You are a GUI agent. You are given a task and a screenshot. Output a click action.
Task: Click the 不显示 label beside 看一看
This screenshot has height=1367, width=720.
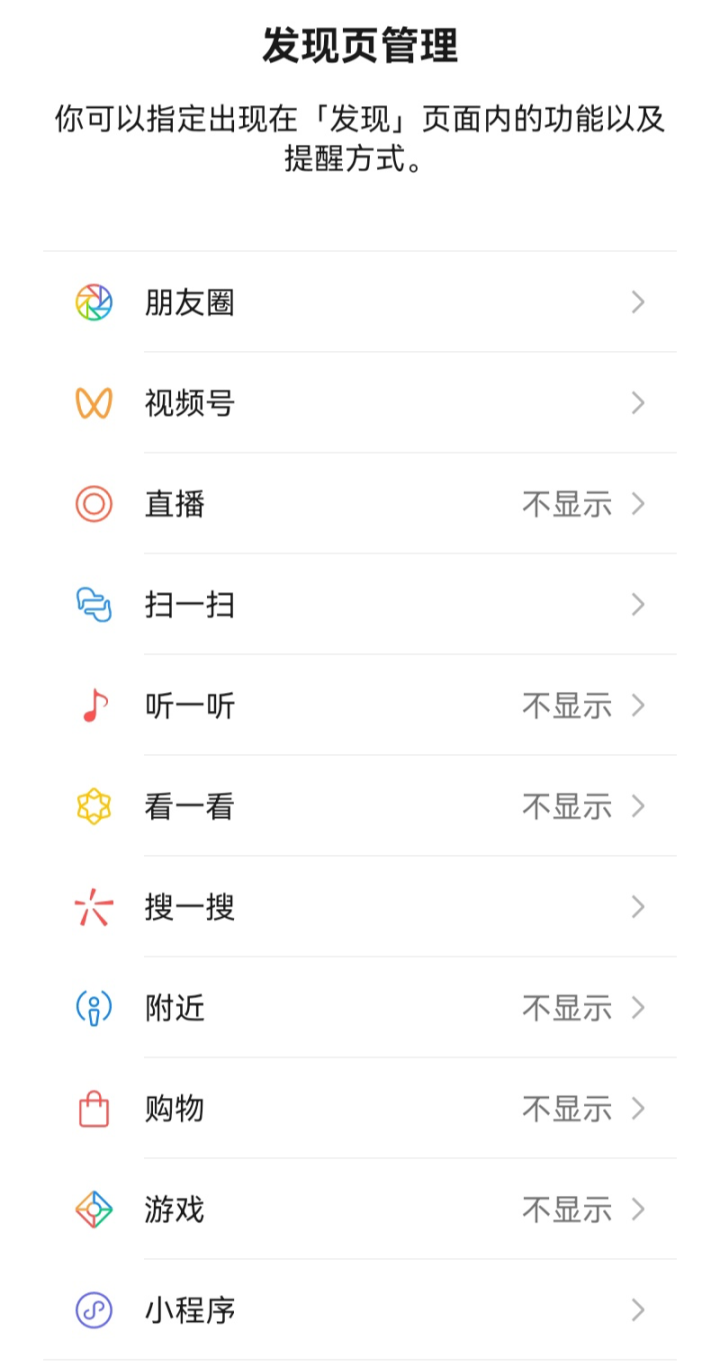point(566,806)
